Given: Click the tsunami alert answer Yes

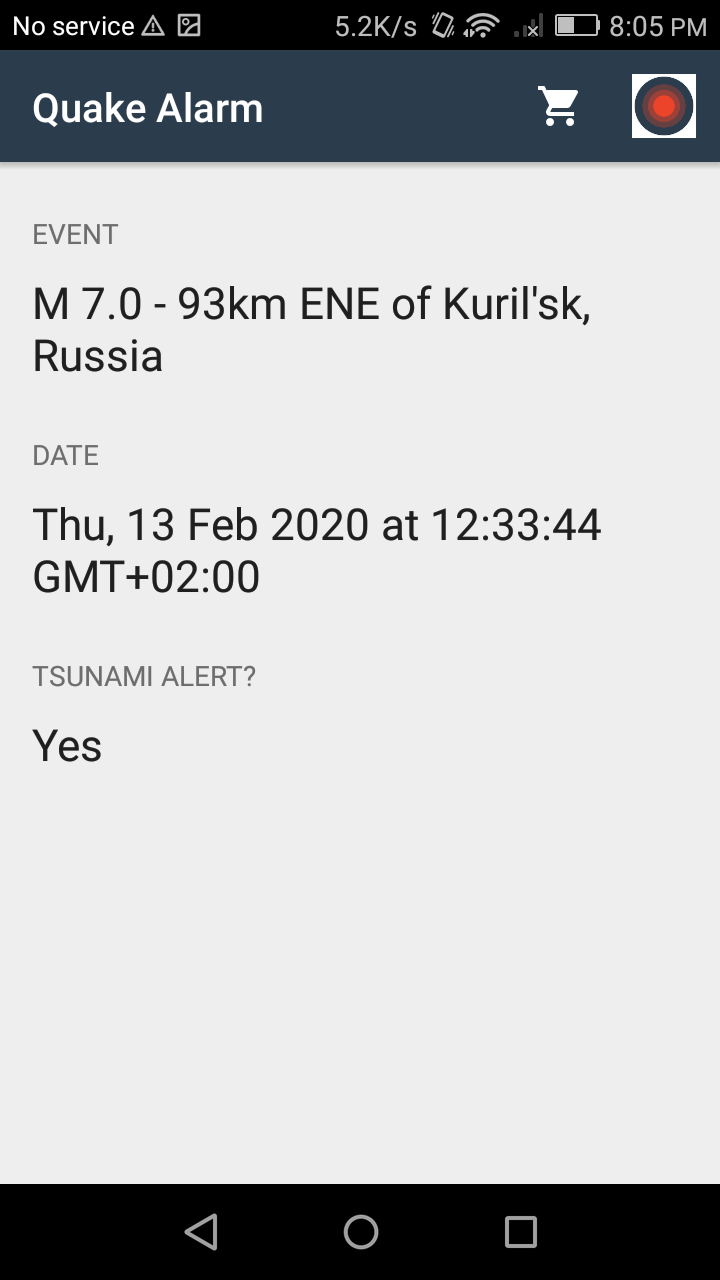Looking at the screenshot, I should pos(66,744).
